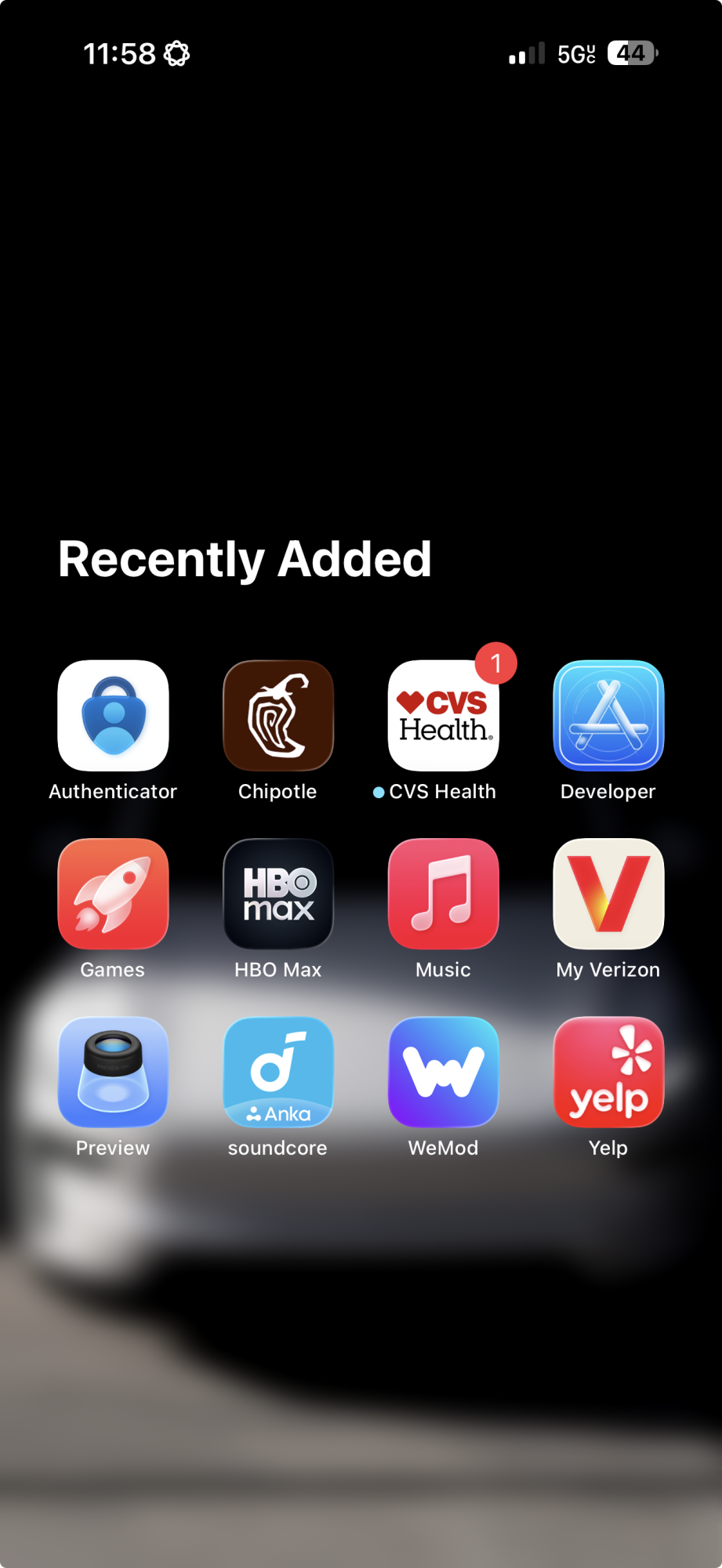This screenshot has width=722, height=1568.
Task: Tap the Developer app icon
Action: coord(608,716)
